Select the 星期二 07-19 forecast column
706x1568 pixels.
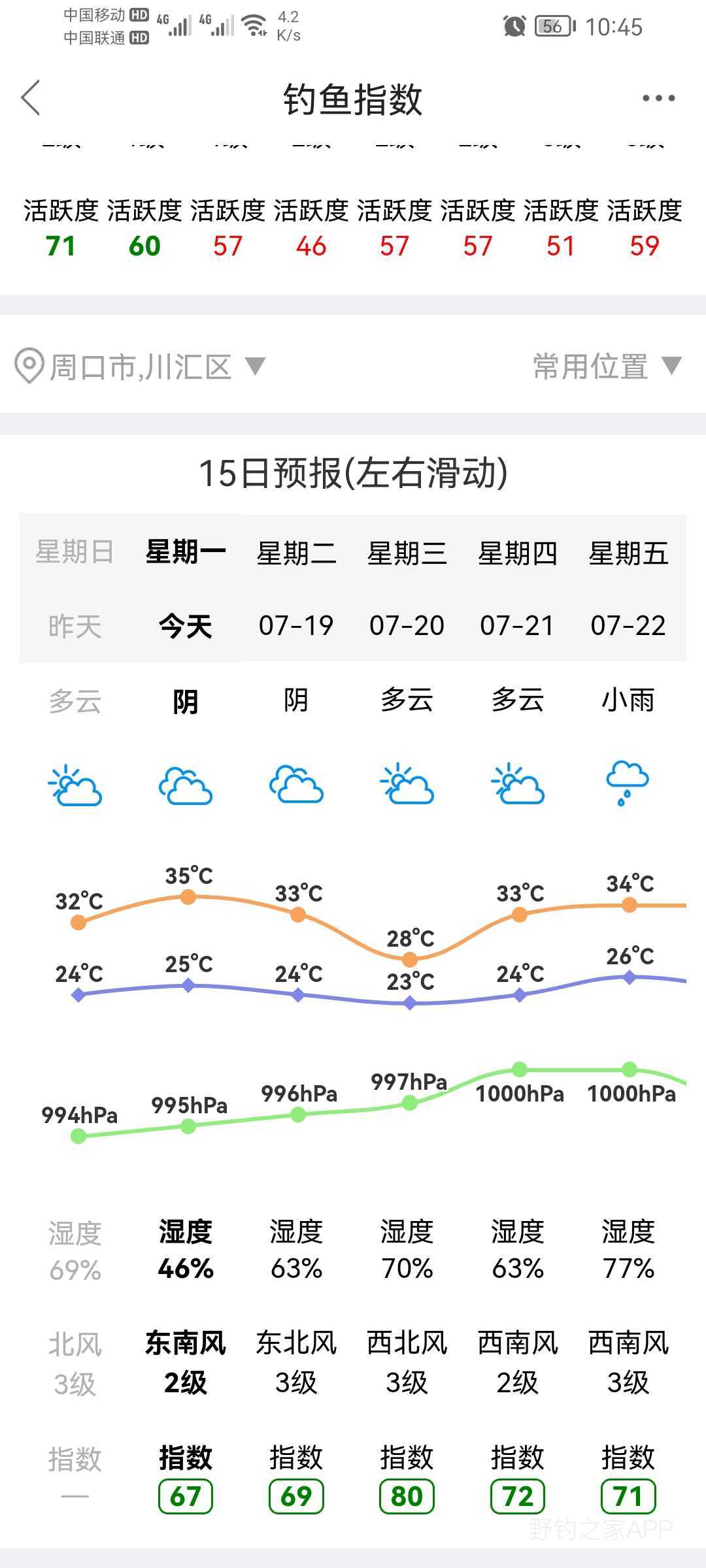tap(296, 589)
